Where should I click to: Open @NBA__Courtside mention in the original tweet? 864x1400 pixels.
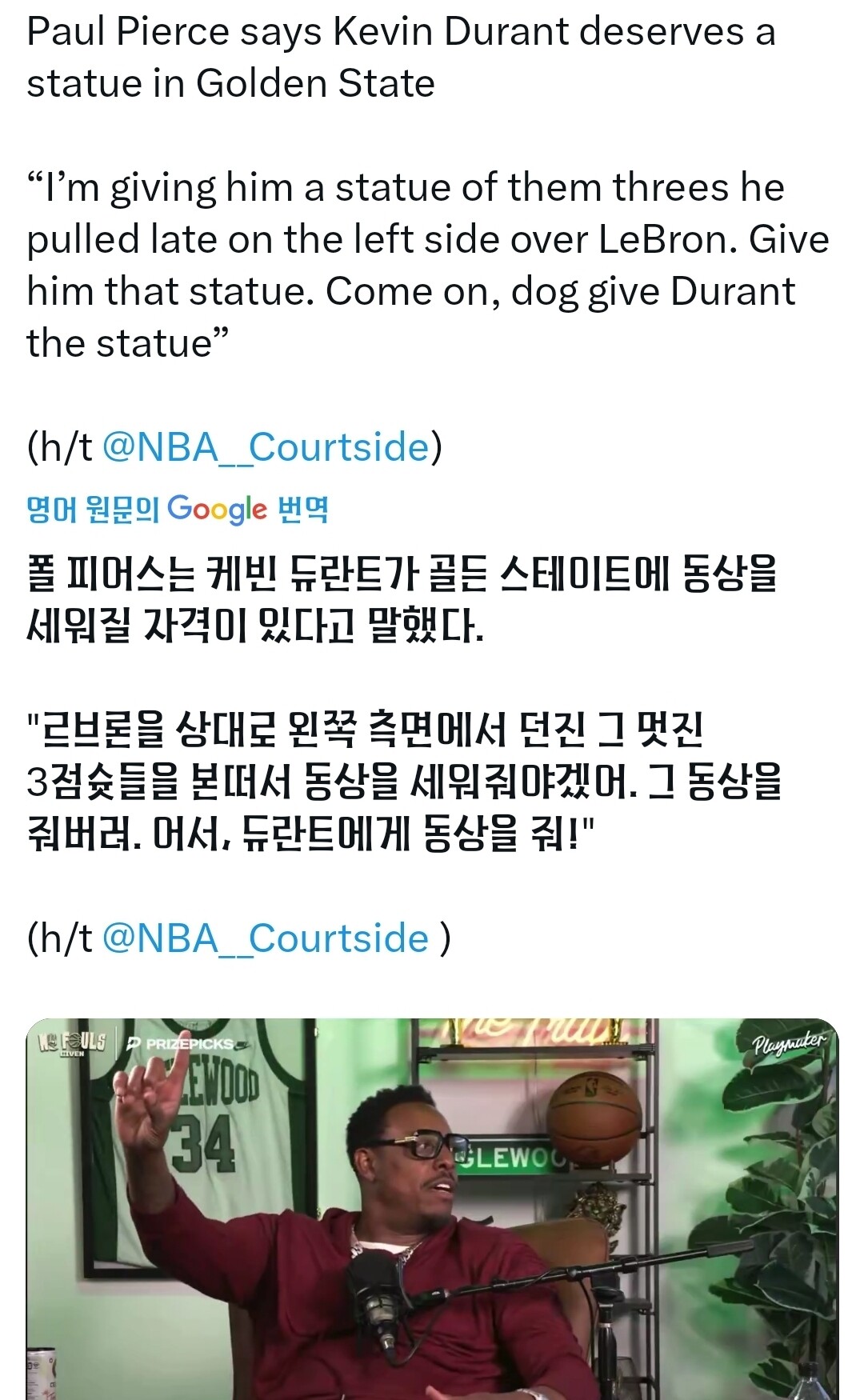click(x=266, y=446)
